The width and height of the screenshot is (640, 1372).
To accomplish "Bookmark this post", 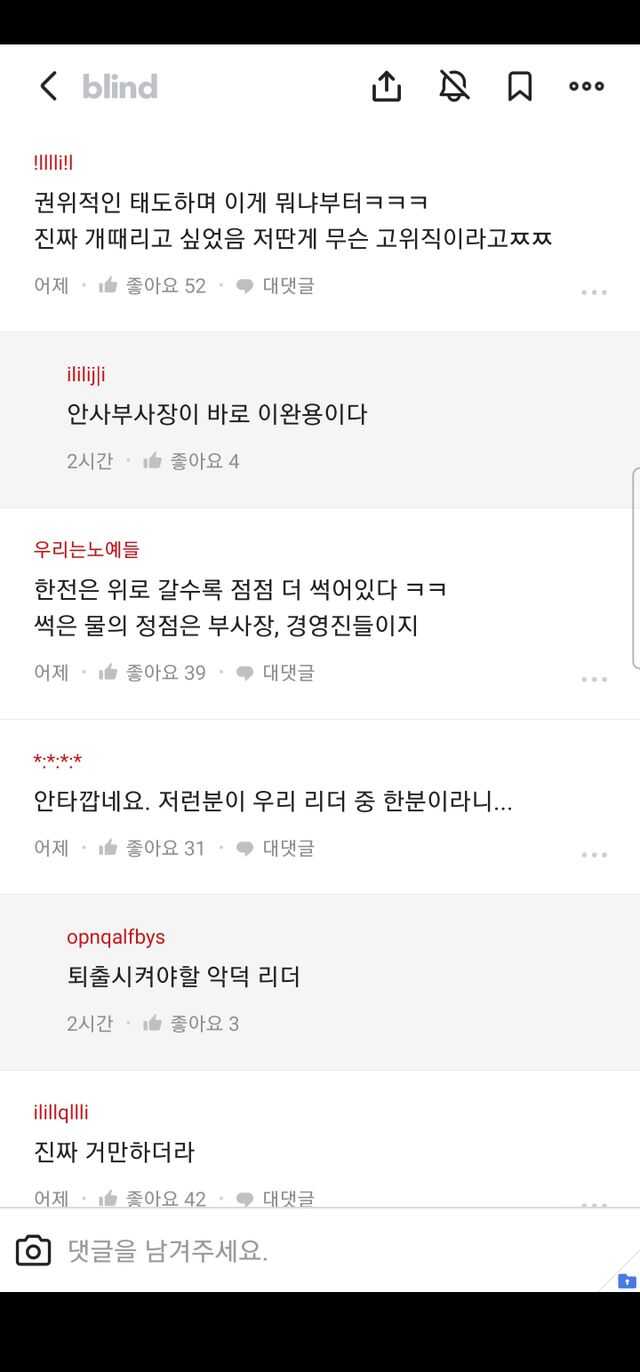I will click(520, 87).
